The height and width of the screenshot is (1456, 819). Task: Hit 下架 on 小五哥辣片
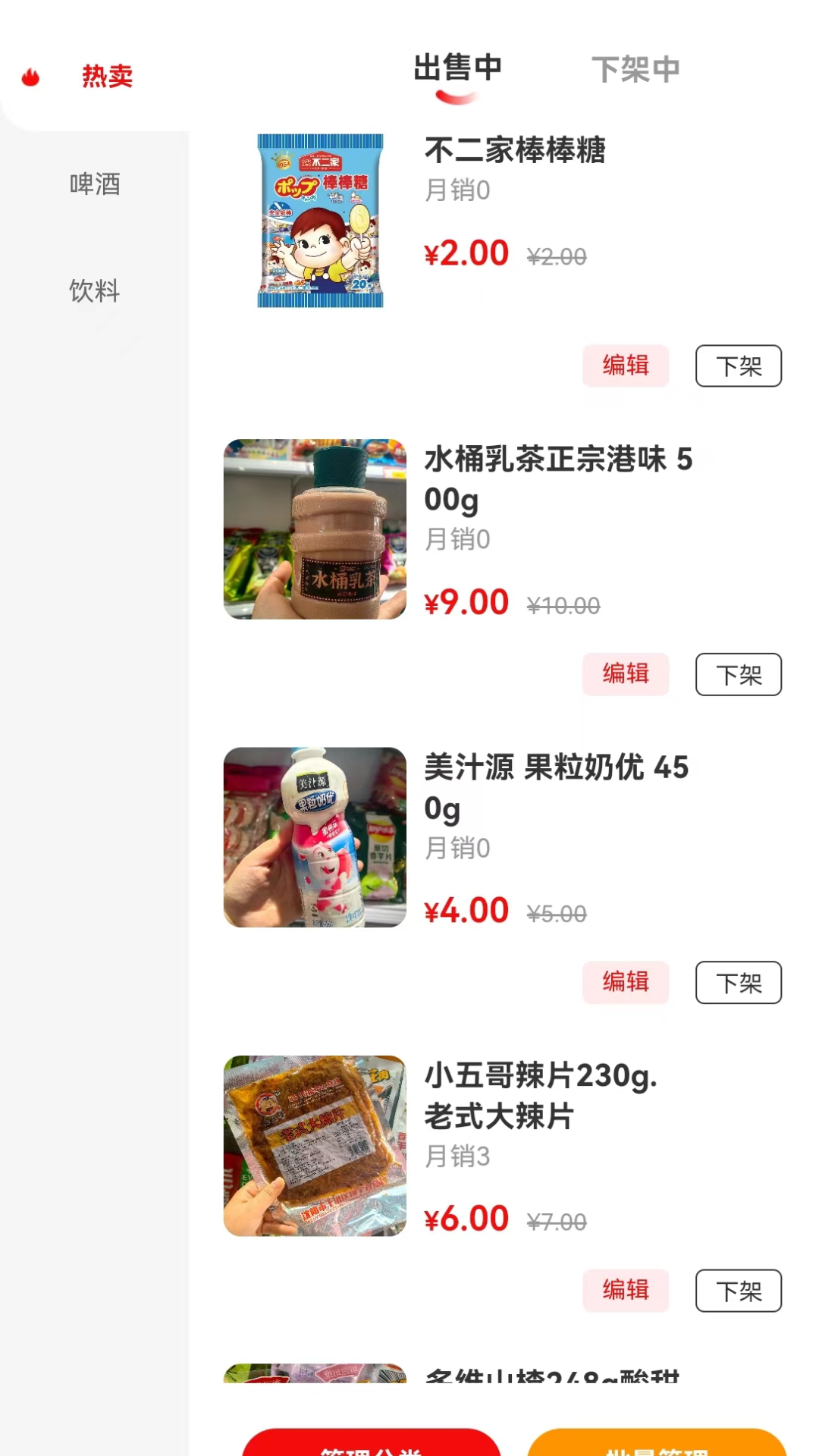tap(738, 1291)
